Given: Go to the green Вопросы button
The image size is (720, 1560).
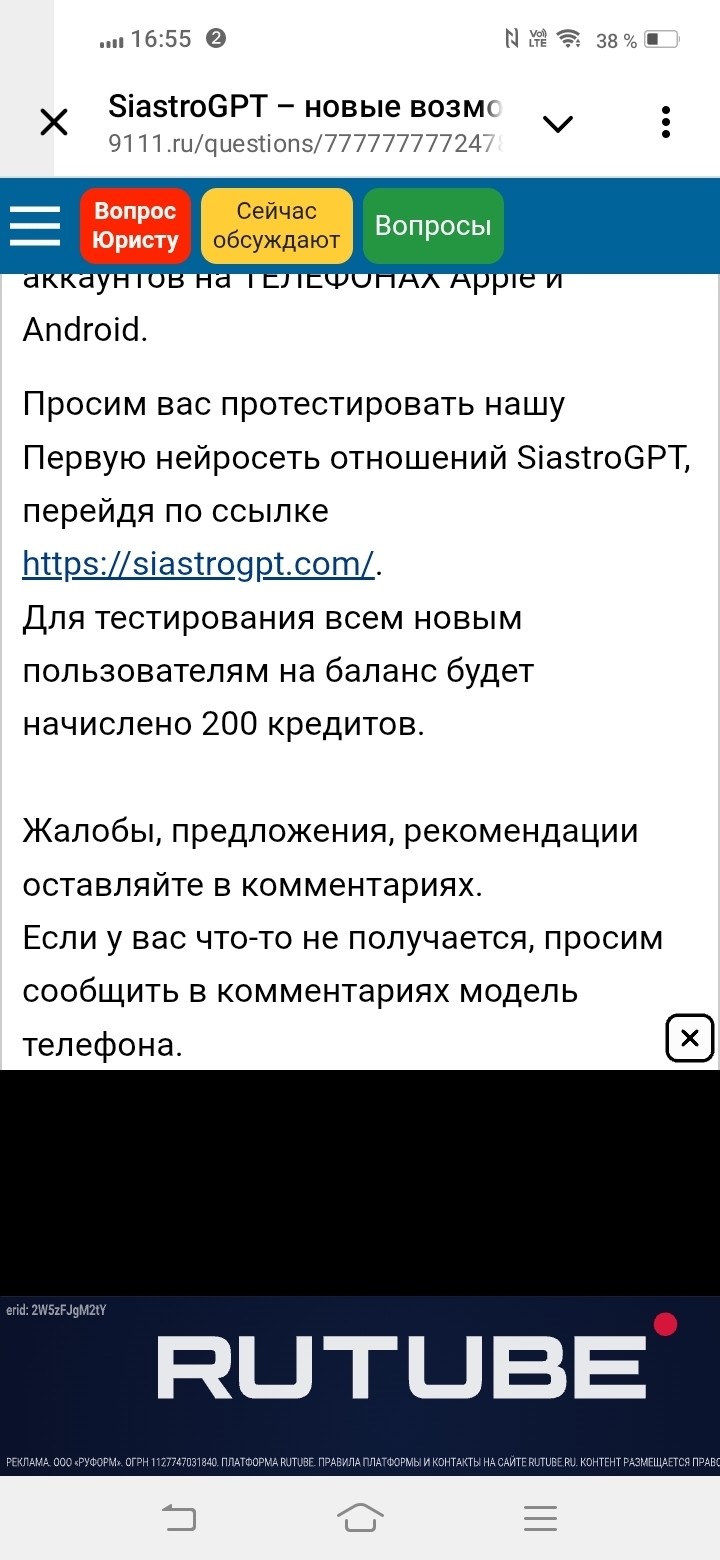Looking at the screenshot, I should tap(433, 226).
